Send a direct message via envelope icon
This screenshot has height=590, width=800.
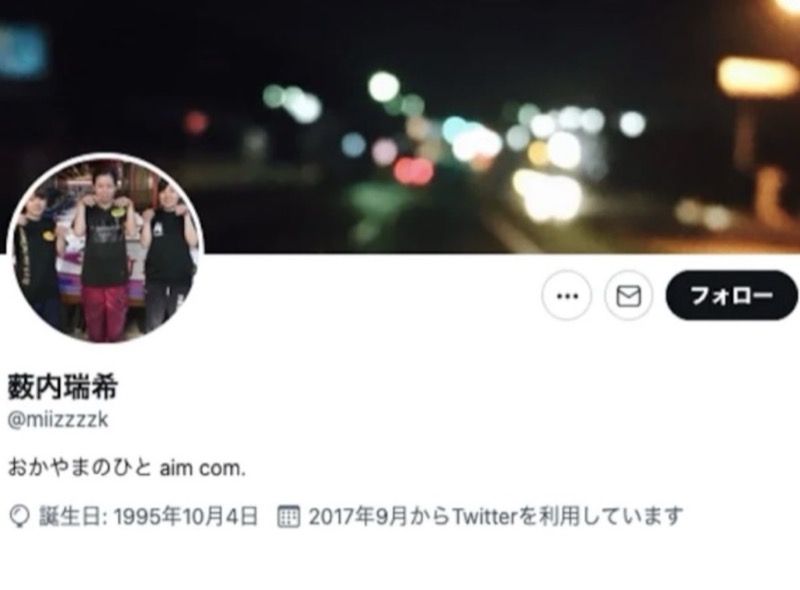pyautogui.click(x=628, y=297)
